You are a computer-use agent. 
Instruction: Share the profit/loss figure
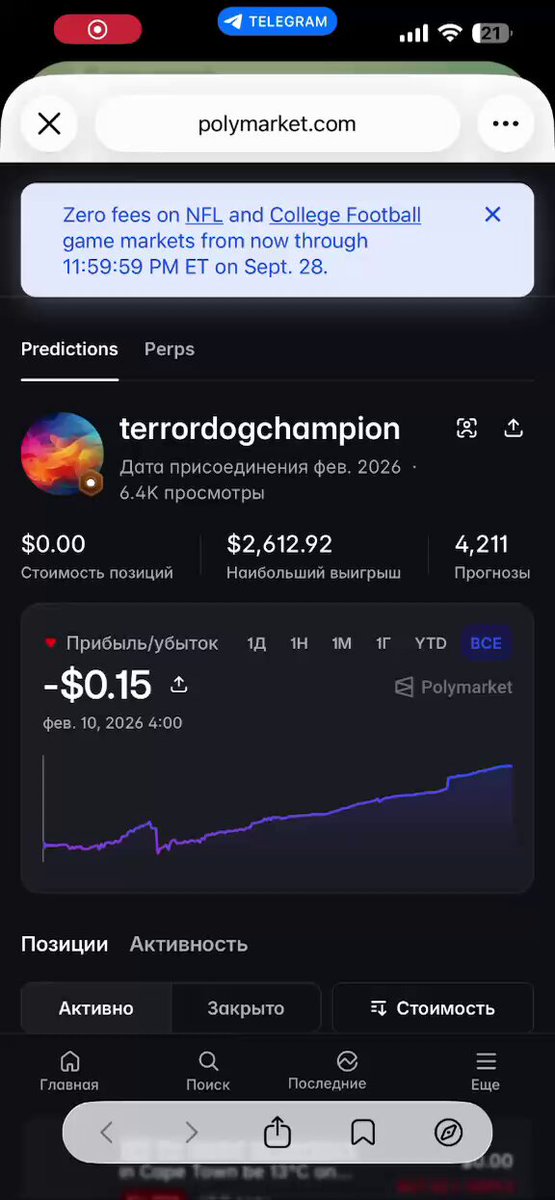179,685
